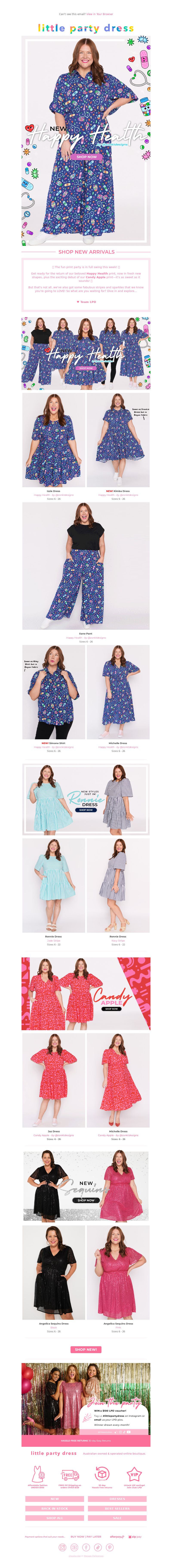Tap Shop Now on the Candy Apple banner
The image size is (172, 1568).
click(x=111, y=1009)
